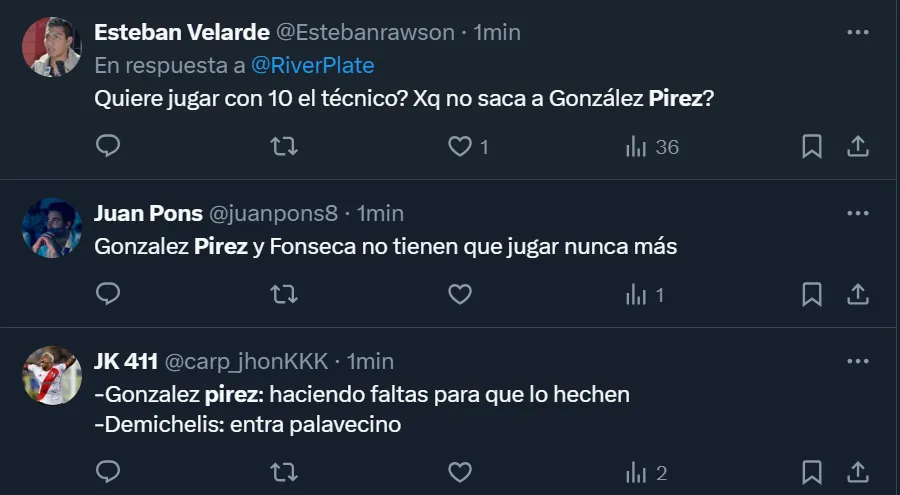This screenshot has height=495, width=900.
Task: Retweet Juan Pons's post
Action: [x=284, y=294]
